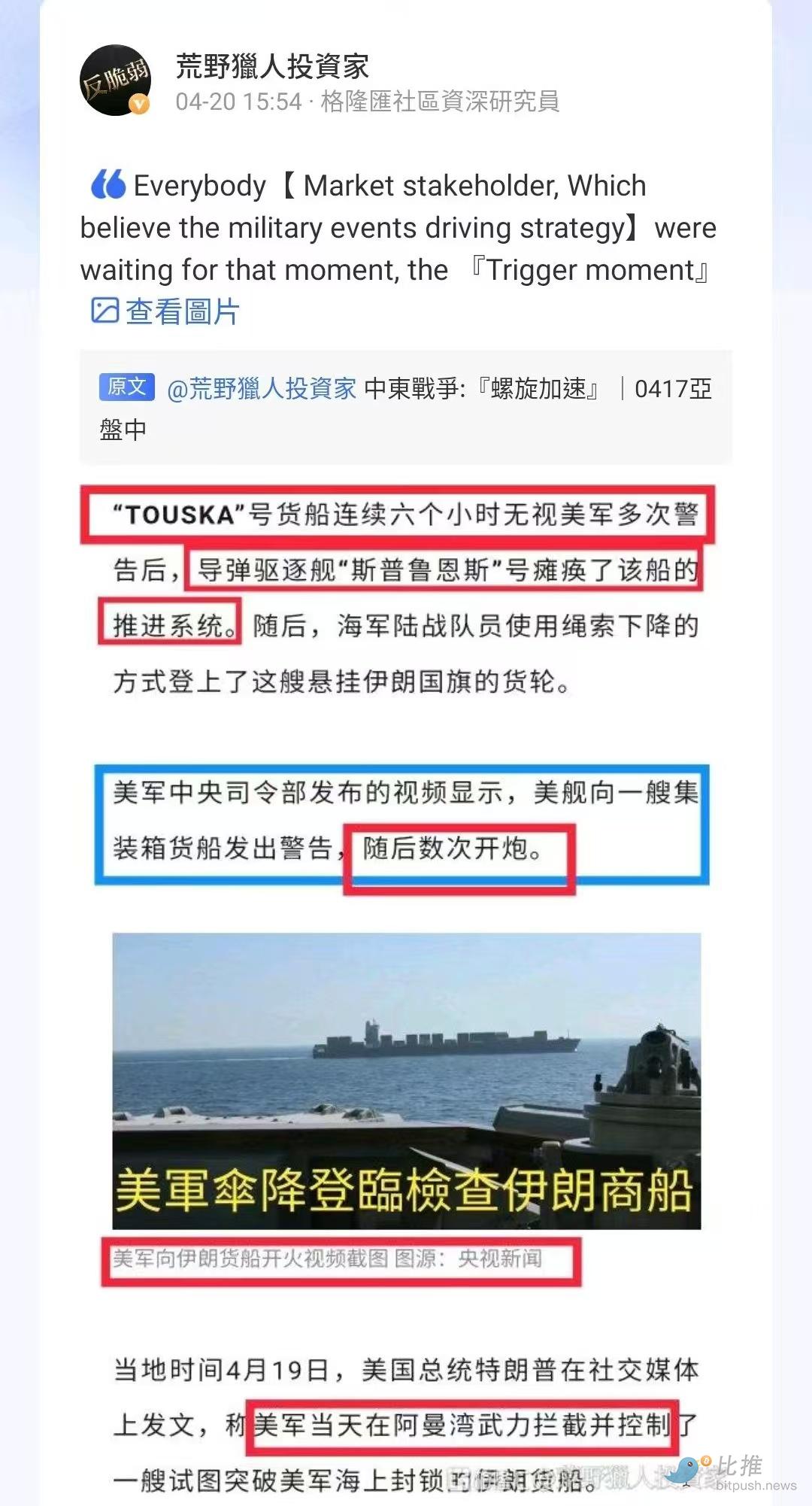
Task: Open 荒野獵人投資家's profile avatar
Action: tap(115, 80)
